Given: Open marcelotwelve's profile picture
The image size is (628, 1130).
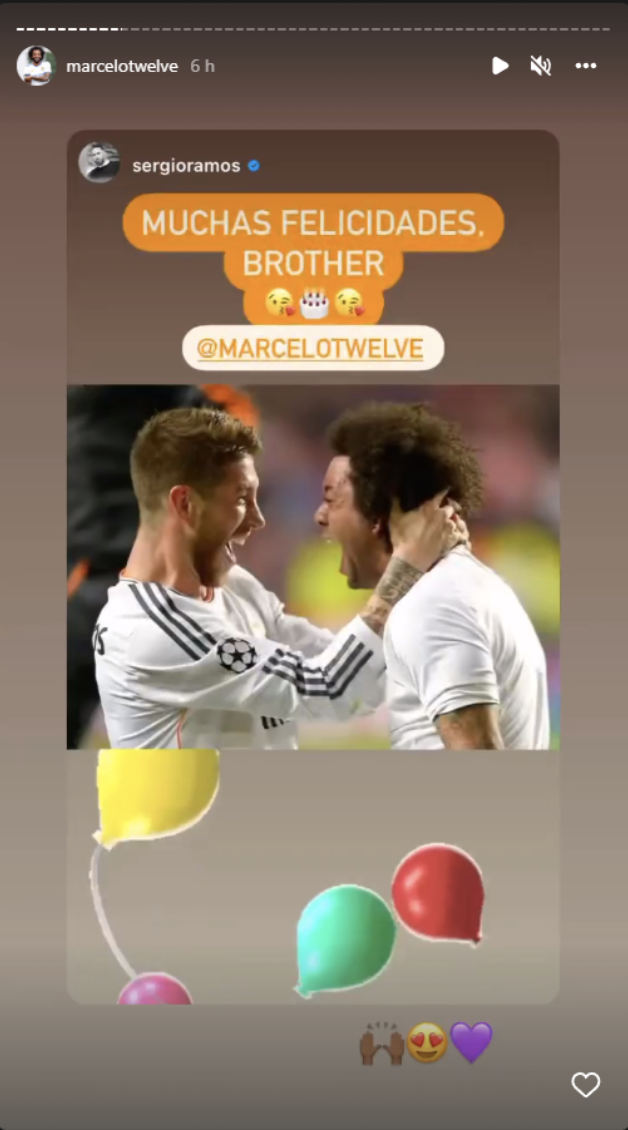Looking at the screenshot, I should 36,66.
